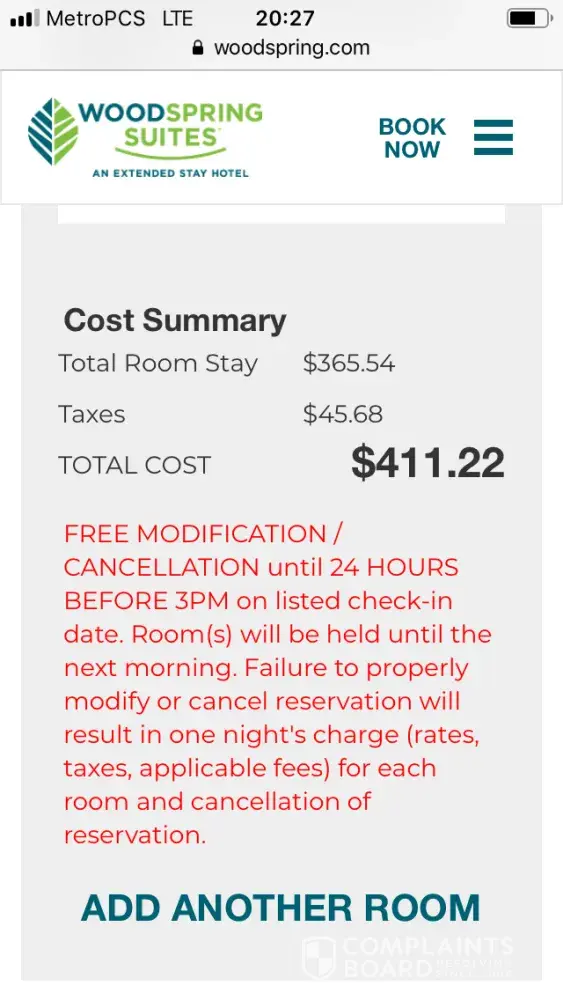Tap Book Now in the header
Screen dimensions: 563x1000
pos(412,138)
